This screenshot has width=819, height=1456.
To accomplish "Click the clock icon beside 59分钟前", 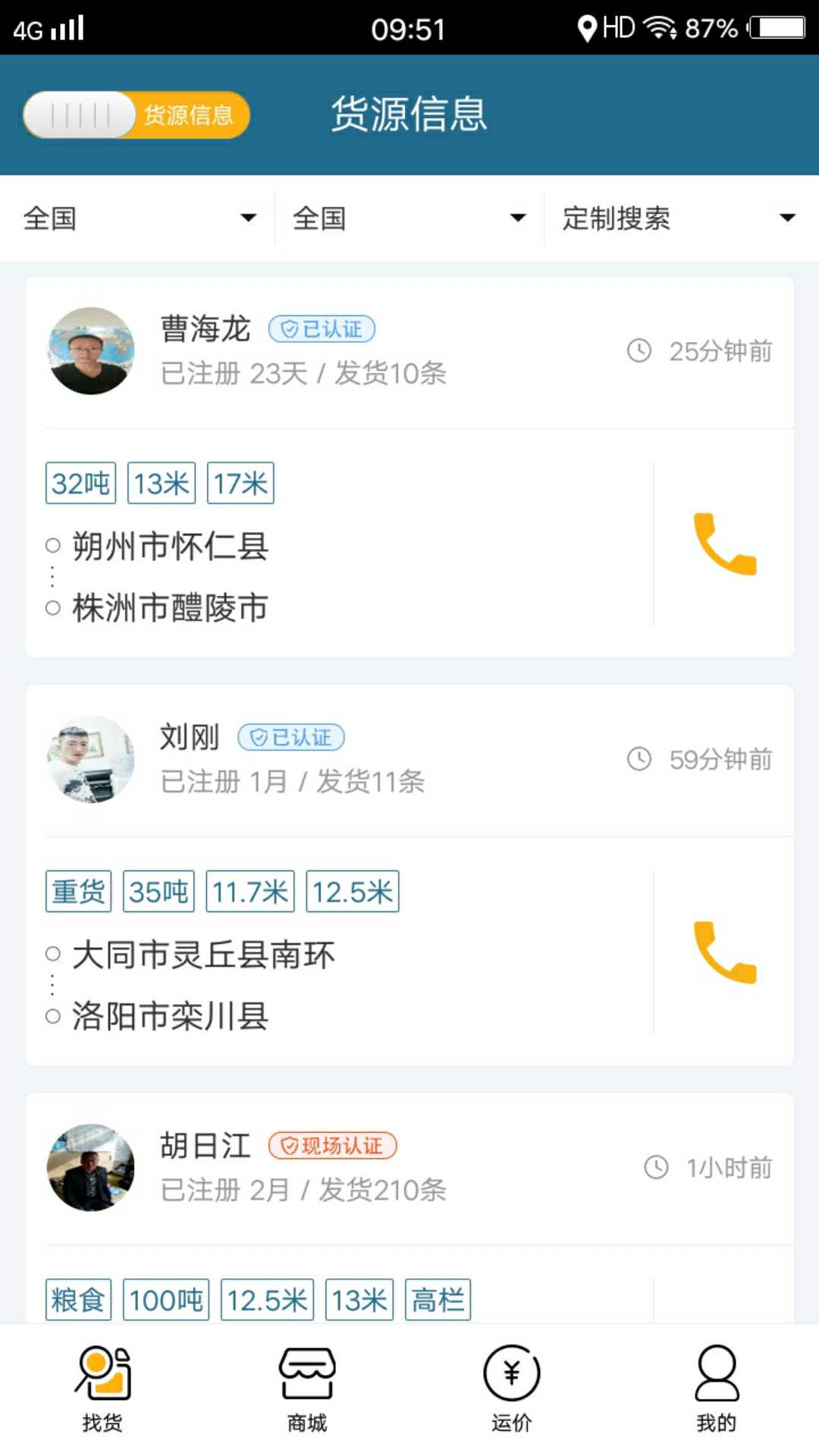I will pos(641,758).
